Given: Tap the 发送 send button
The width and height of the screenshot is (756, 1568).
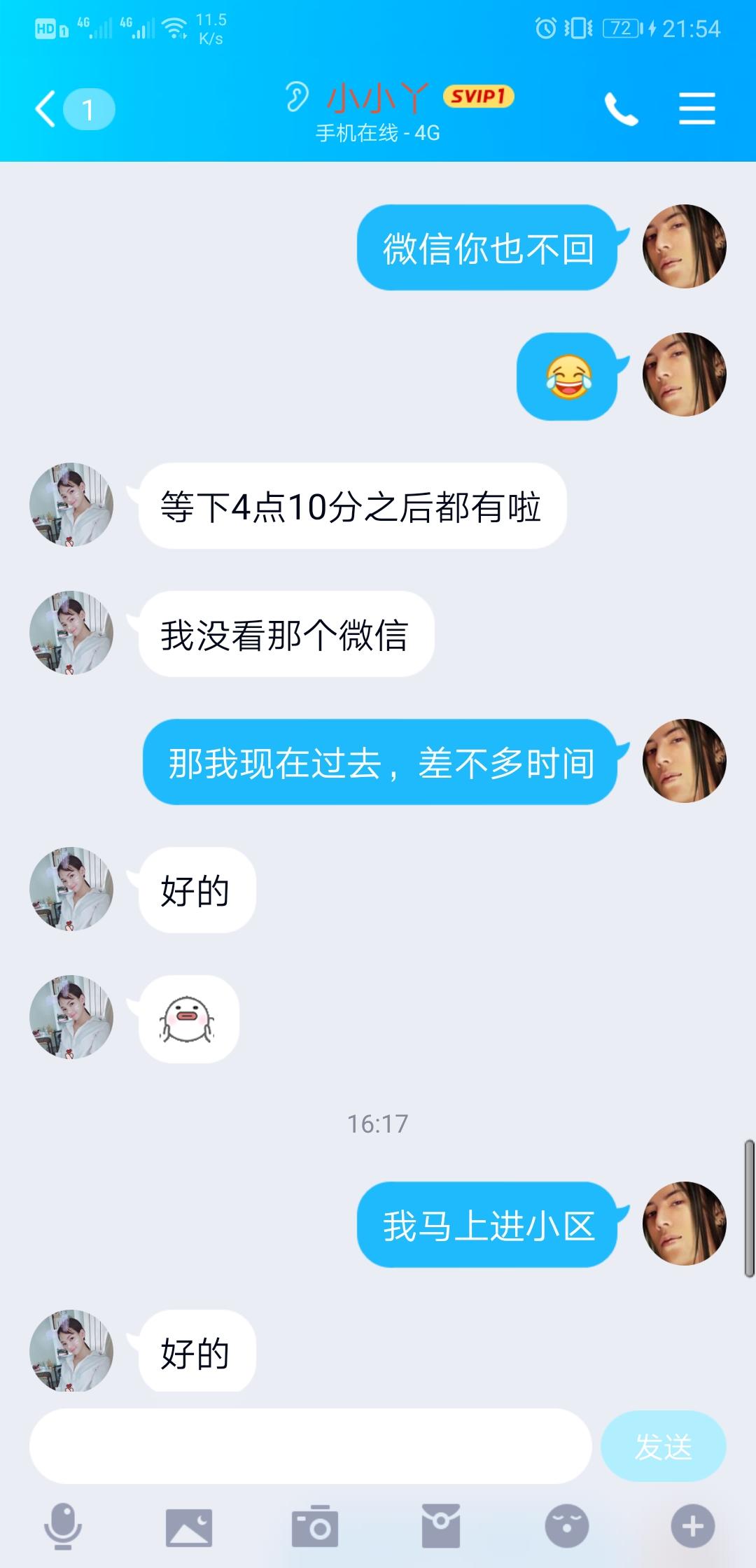Looking at the screenshot, I should click(x=662, y=1445).
